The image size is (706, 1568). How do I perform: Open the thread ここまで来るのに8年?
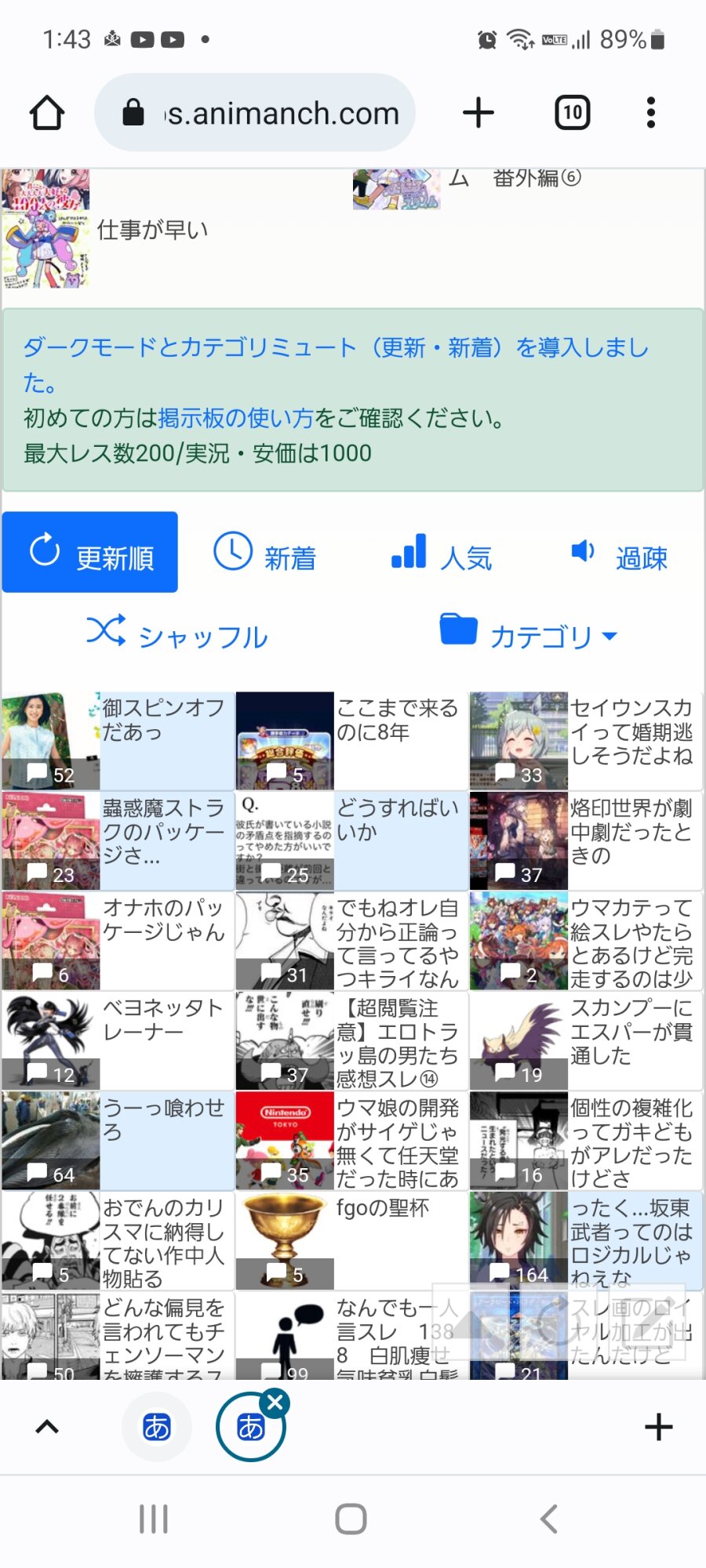click(x=351, y=741)
